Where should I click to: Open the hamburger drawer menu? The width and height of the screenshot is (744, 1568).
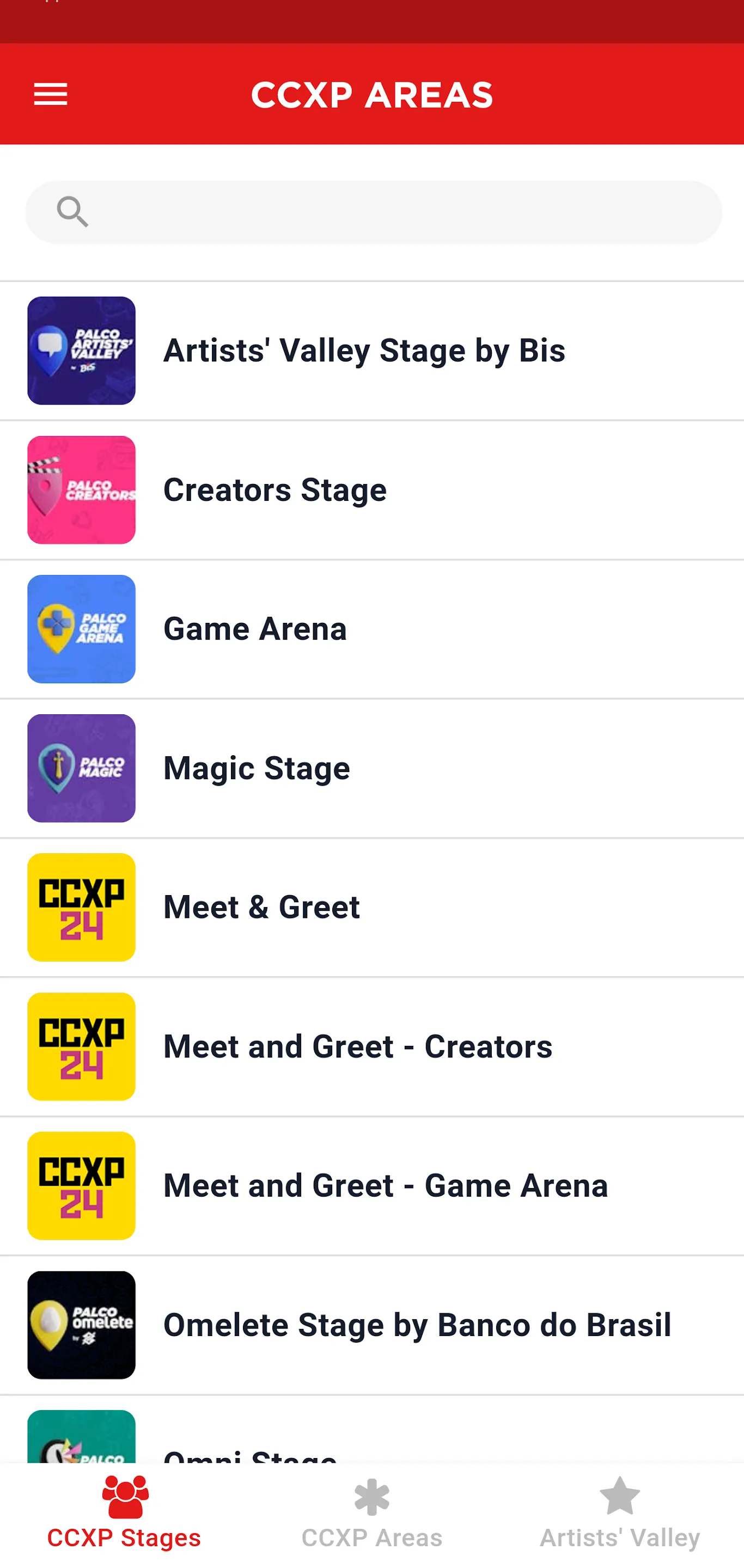pos(51,95)
